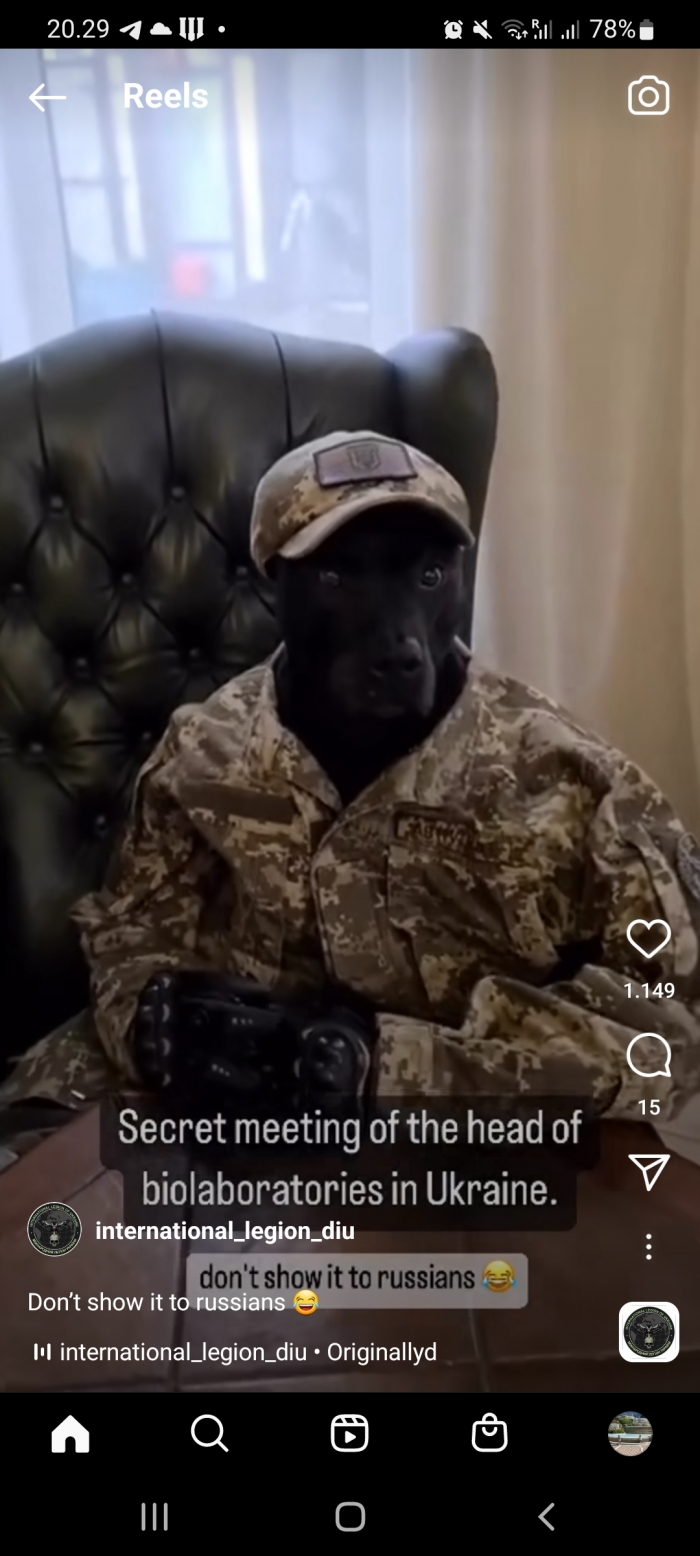Switch to the Shop tab
Image resolution: width=700 pixels, height=1556 pixels.
(x=489, y=1435)
